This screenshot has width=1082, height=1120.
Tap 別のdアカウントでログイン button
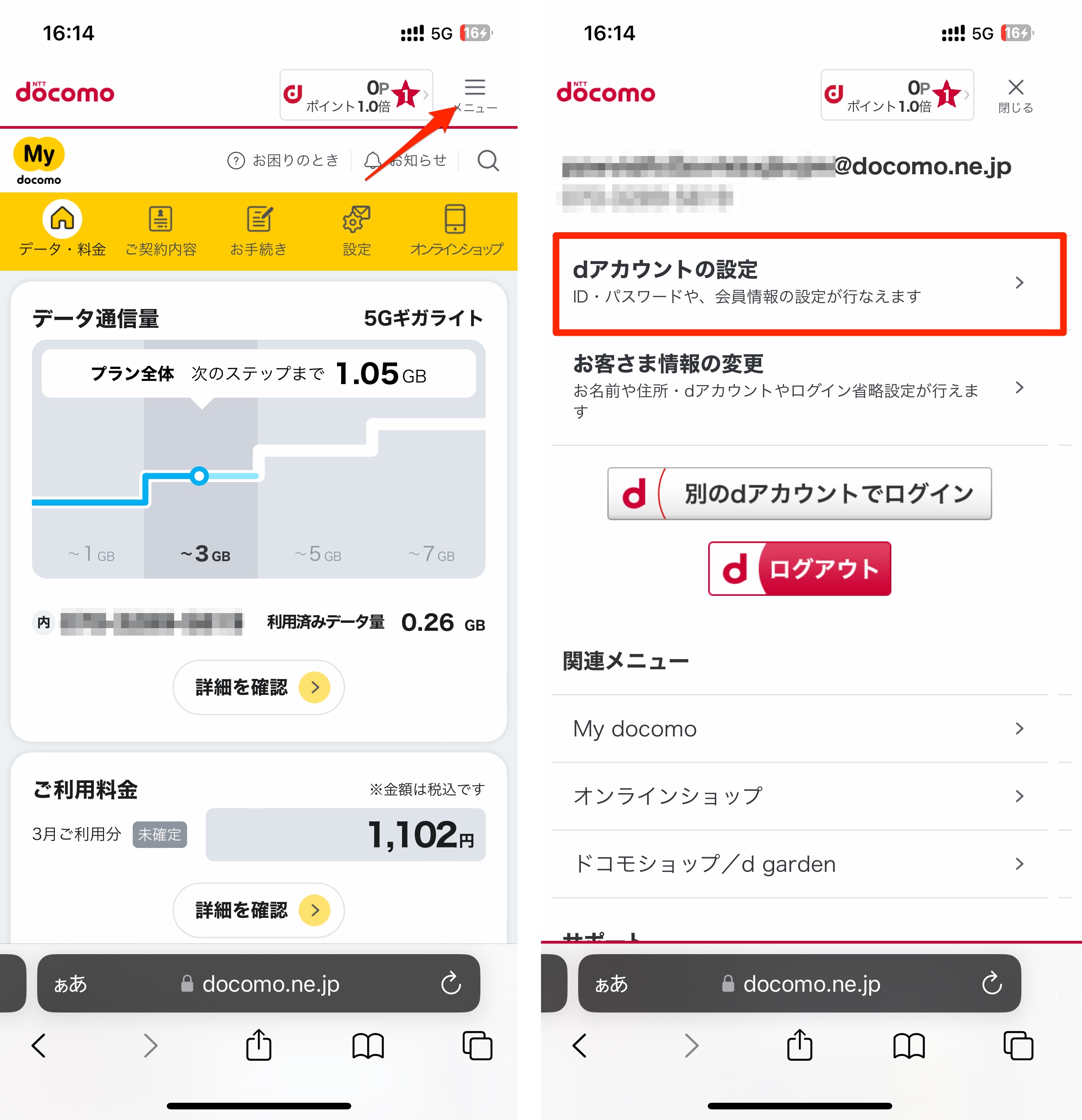point(799,494)
